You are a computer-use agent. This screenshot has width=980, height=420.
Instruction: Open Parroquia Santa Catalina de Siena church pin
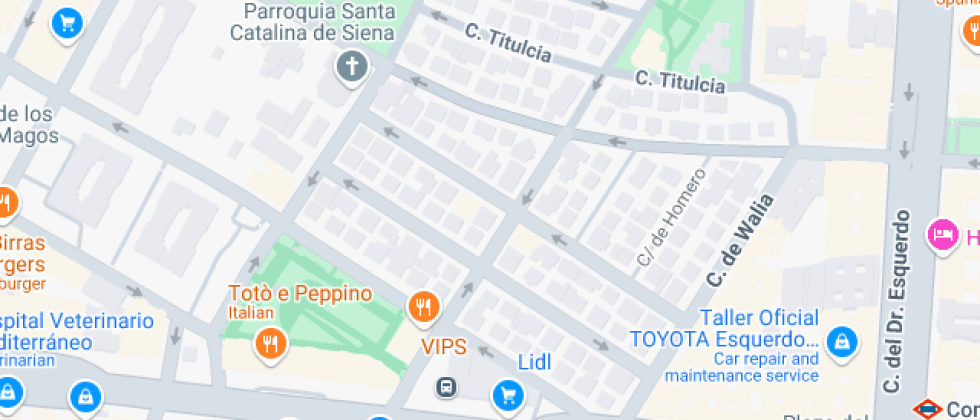351,68
